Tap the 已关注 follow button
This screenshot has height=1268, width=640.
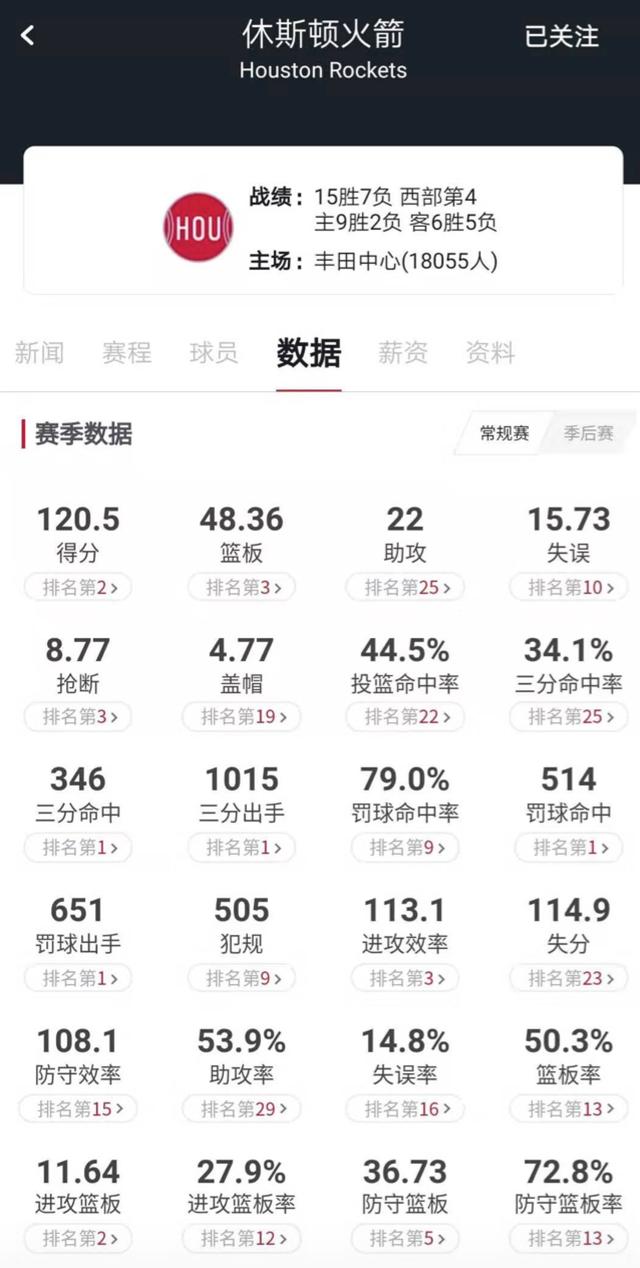[561, 36]
